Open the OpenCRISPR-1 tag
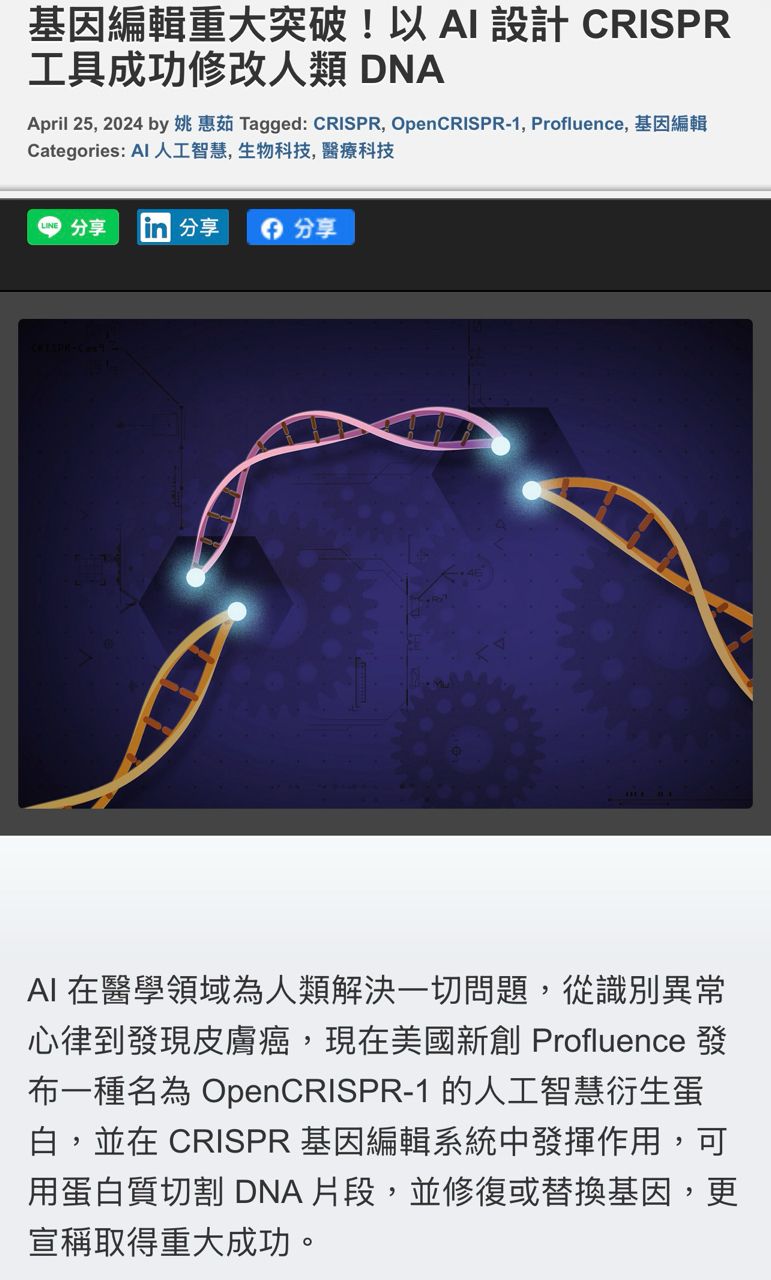 coord(455,124)
